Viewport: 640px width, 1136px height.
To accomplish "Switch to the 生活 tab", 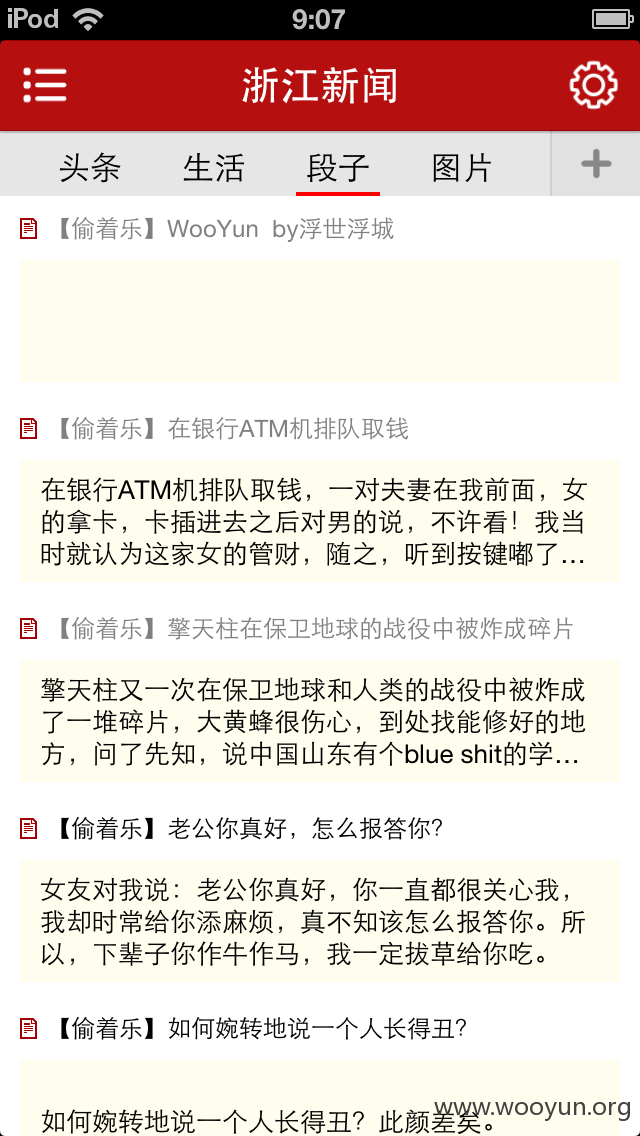I will [214, 167].
